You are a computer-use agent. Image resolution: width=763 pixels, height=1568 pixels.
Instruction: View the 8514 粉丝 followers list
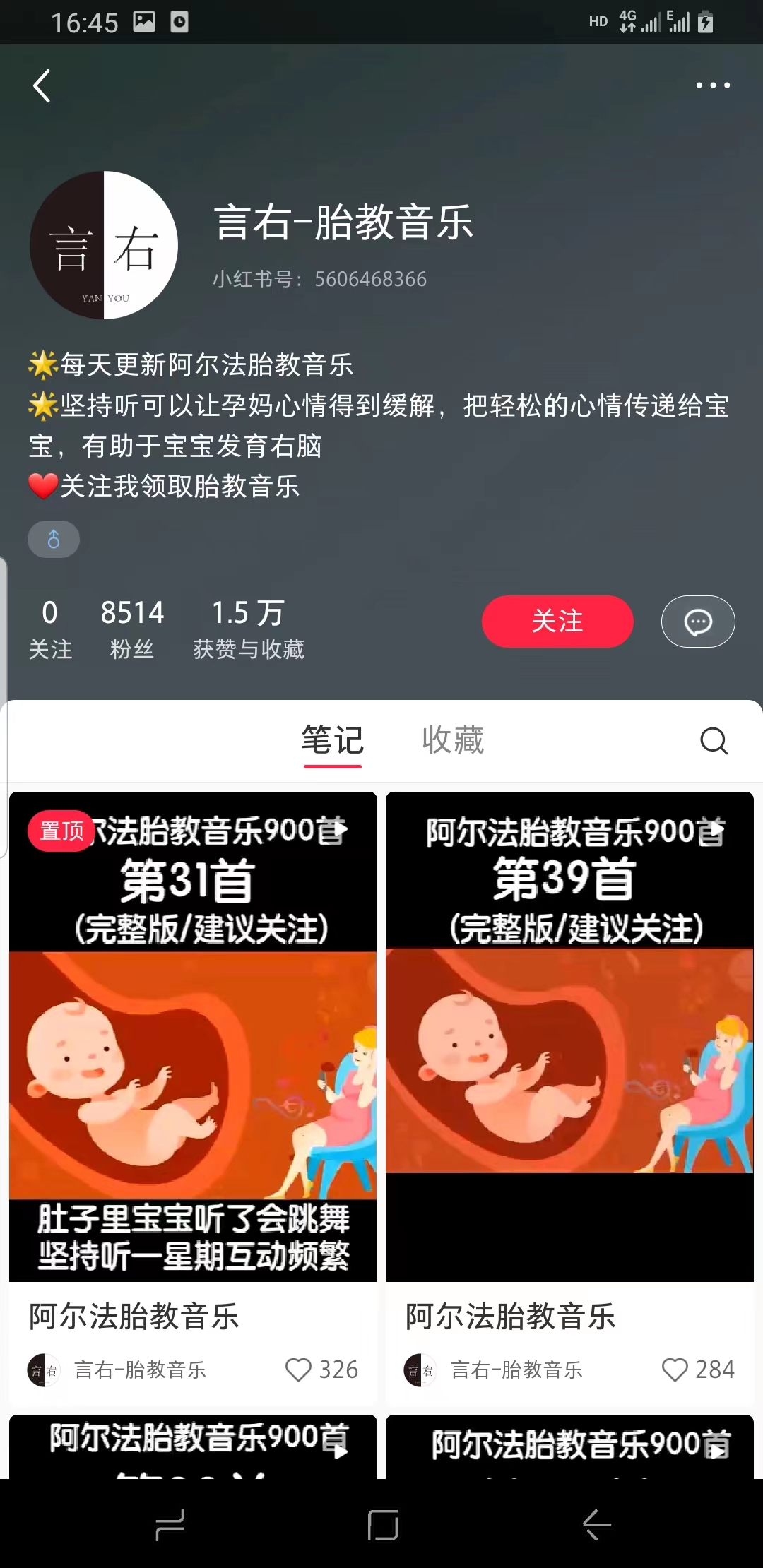pos(132,628)
